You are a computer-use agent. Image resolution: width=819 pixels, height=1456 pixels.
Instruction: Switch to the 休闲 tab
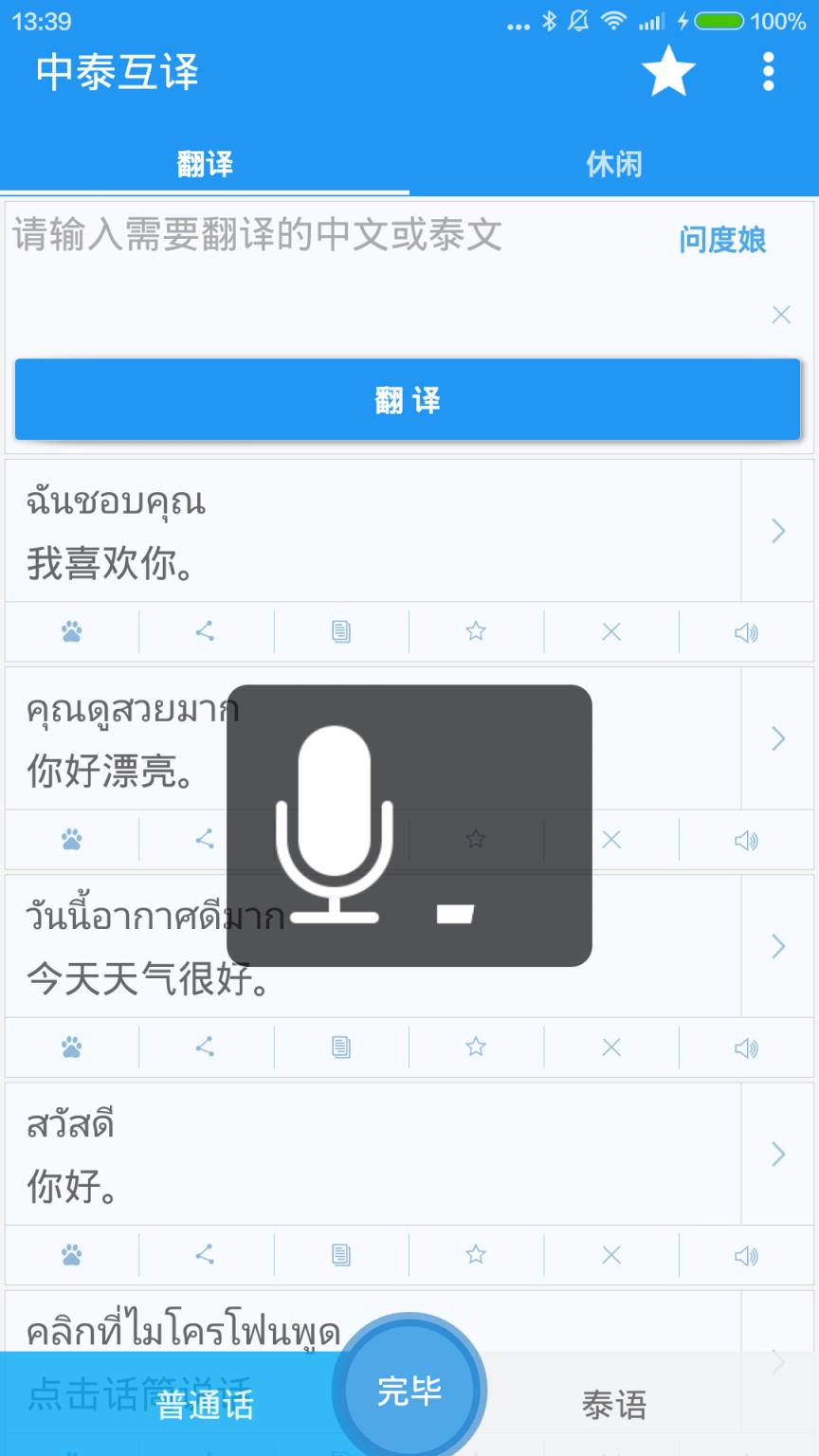tap(612, 163)
